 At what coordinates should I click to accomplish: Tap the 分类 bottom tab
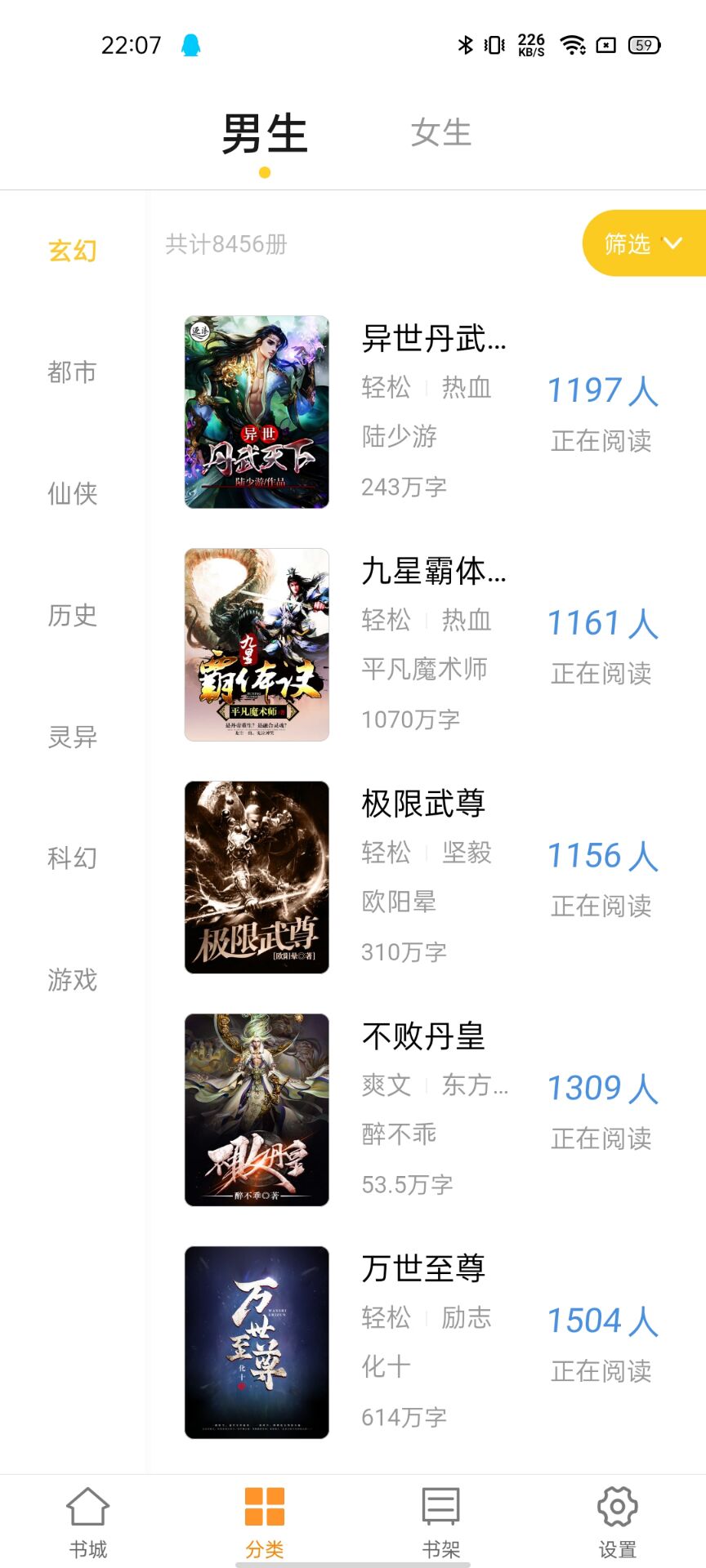(x=265, y=1522)
